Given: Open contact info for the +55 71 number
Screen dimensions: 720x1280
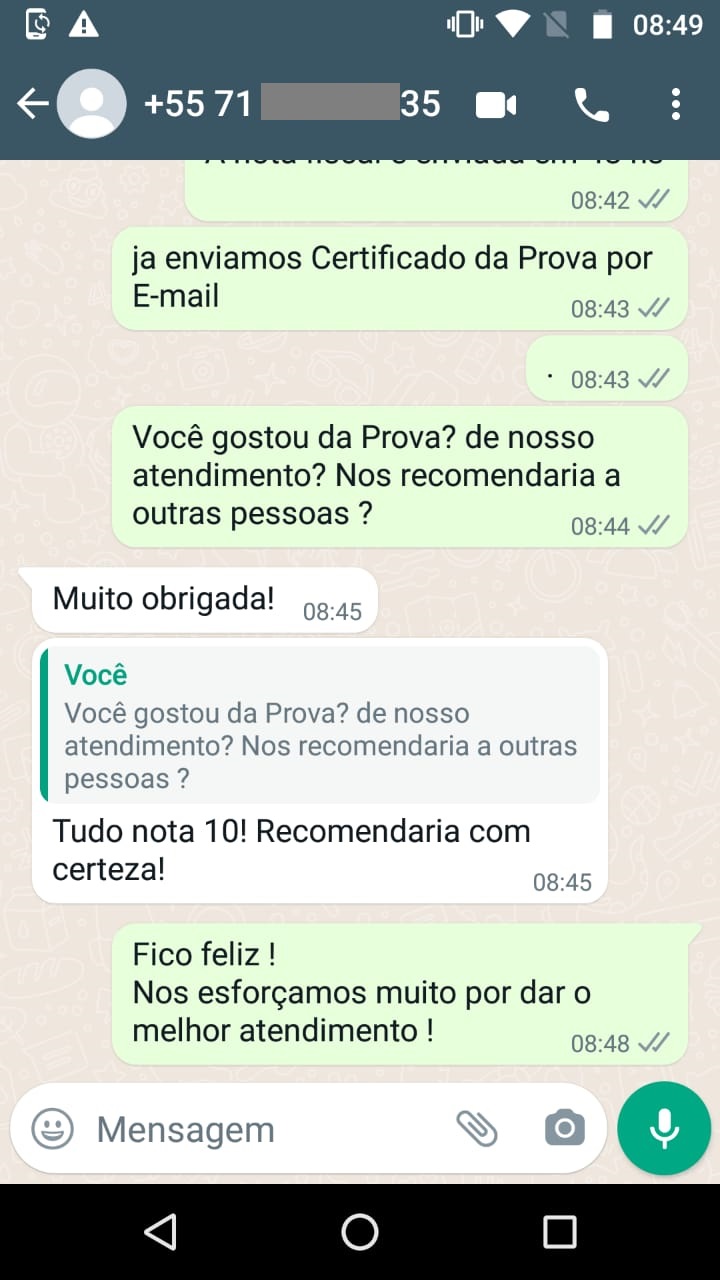Looking at the screenshot, I should (292, 104).
